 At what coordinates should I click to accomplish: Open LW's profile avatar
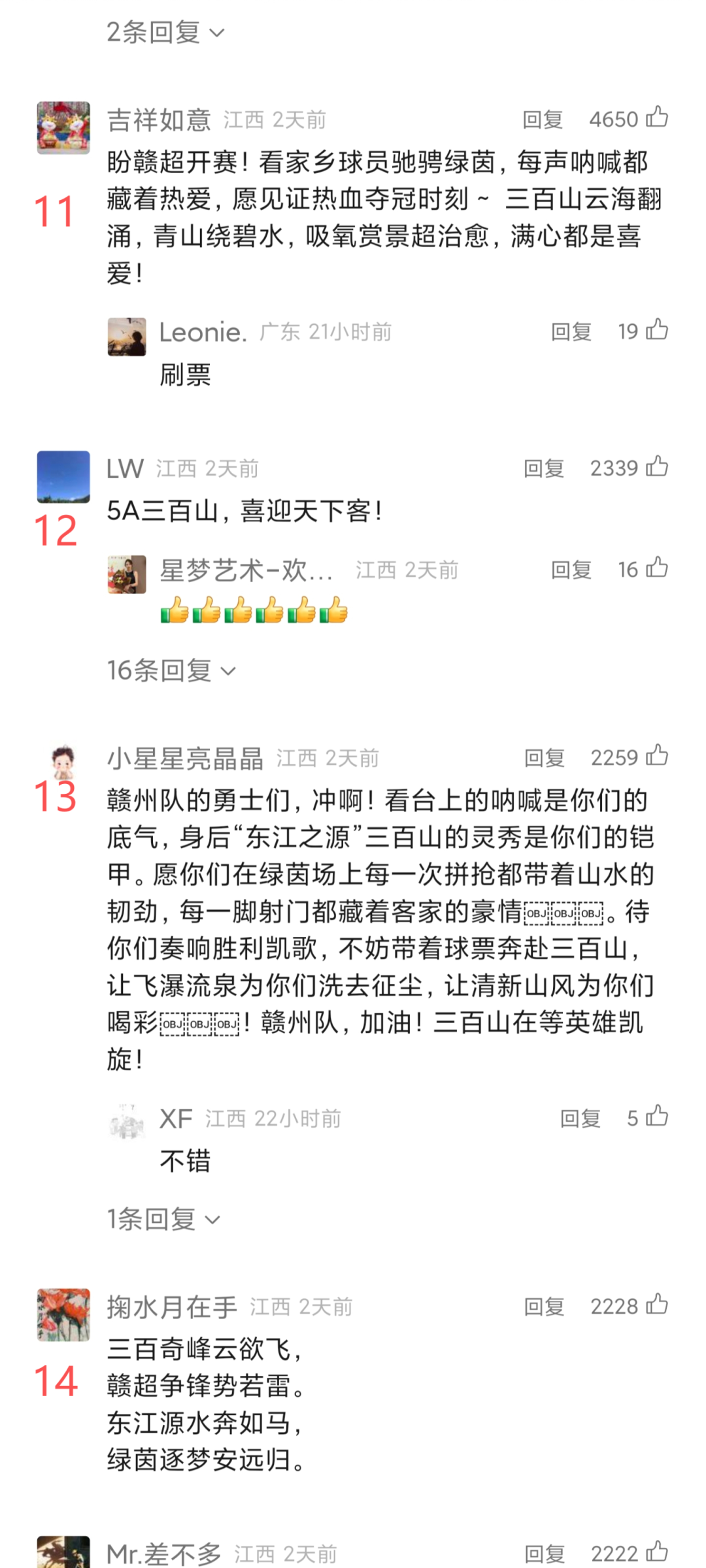coord(63,476)
